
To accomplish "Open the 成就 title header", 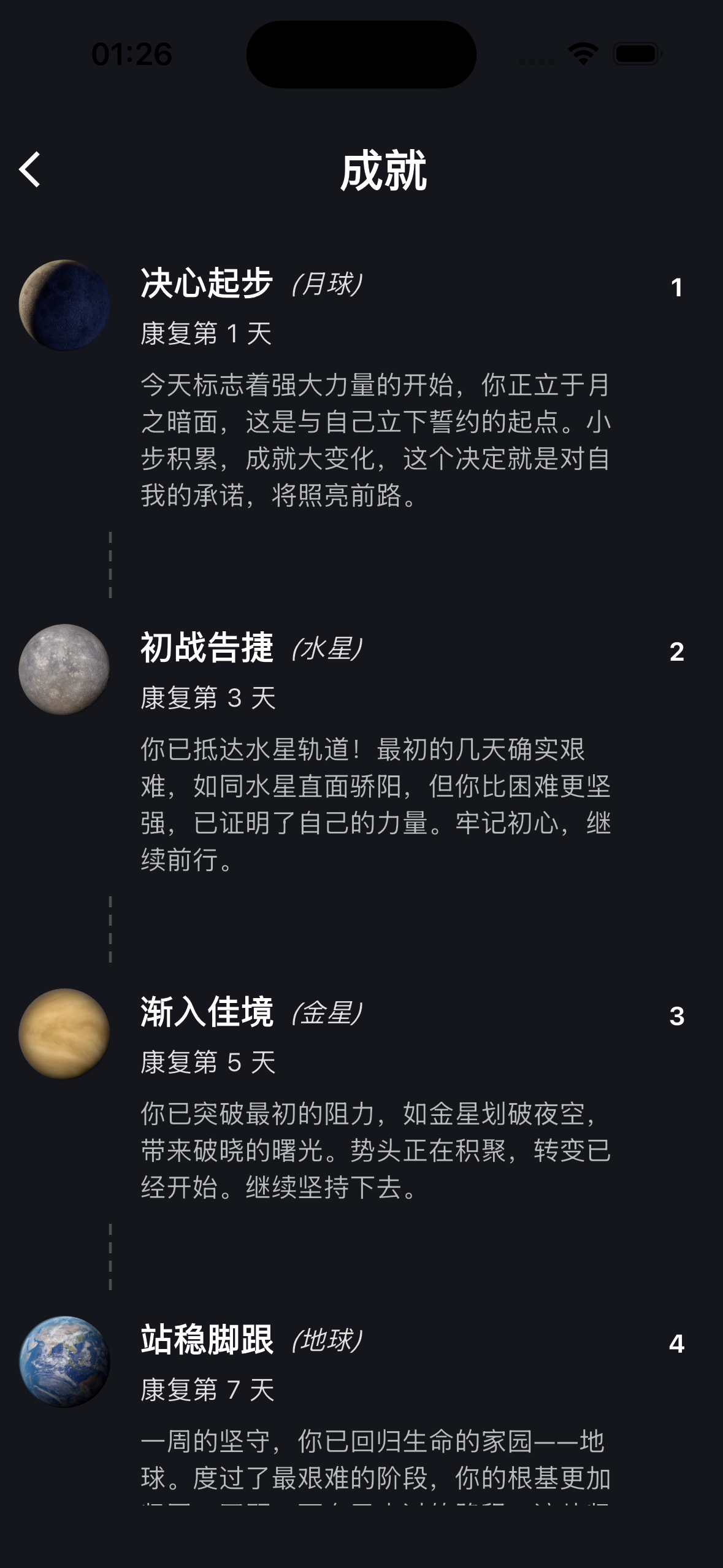I will pos(385,171).
